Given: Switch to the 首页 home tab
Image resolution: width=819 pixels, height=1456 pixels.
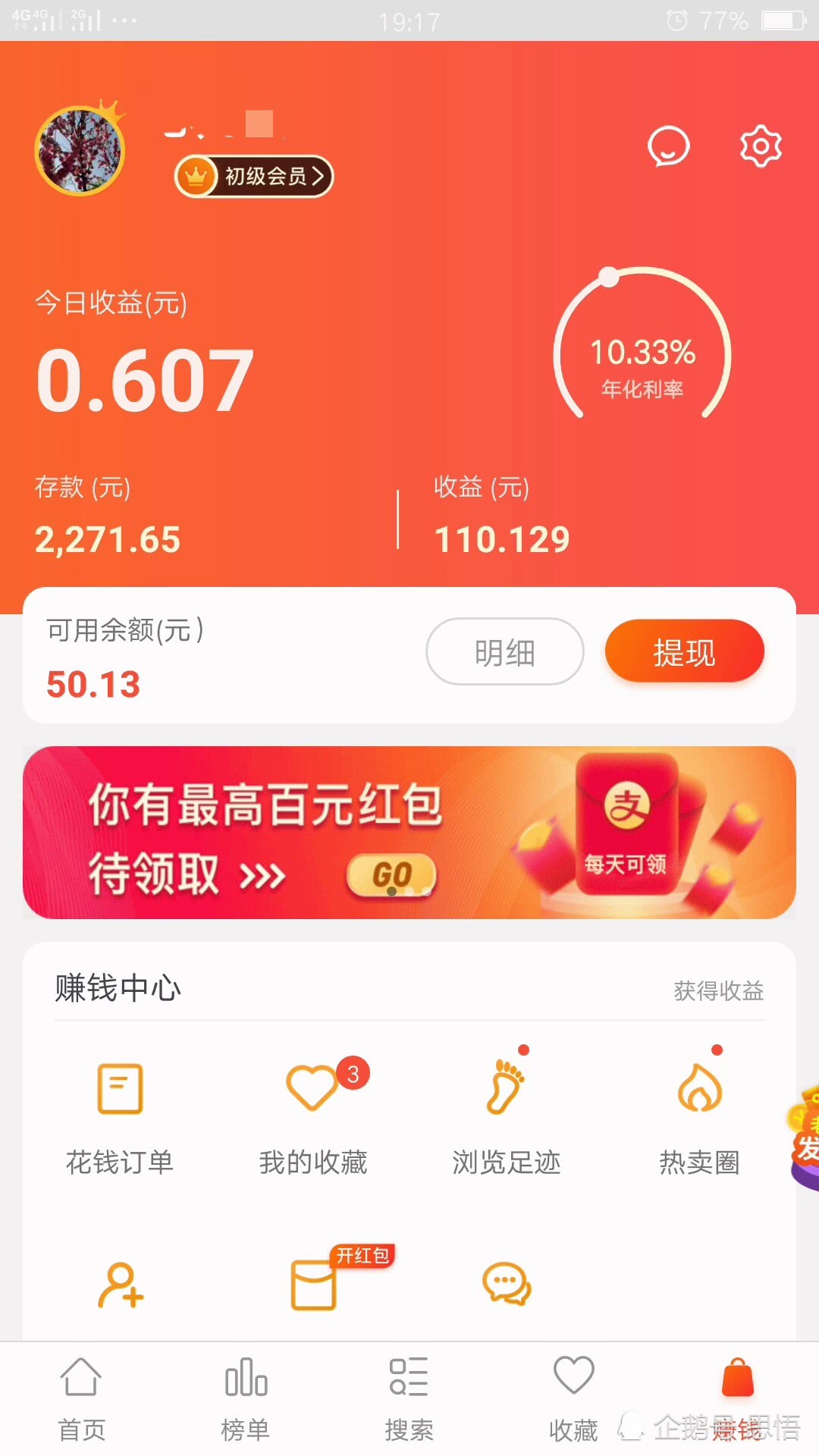Looking at the screenshot, I should (x=80, y=1399).
